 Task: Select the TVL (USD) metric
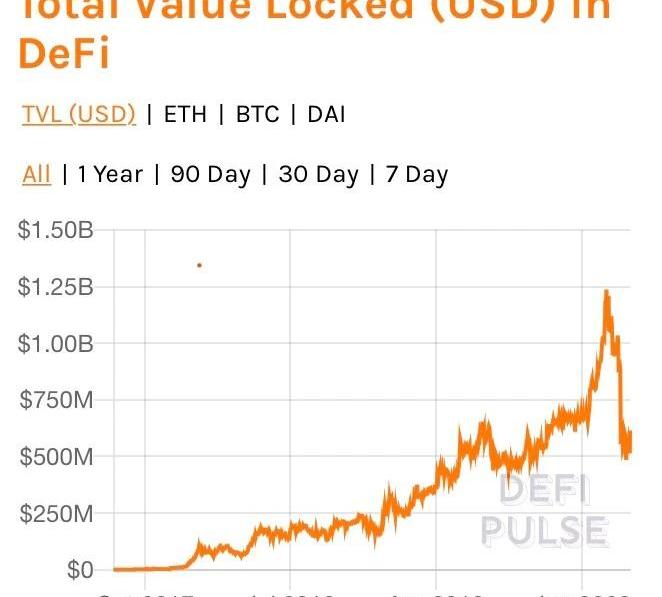78,114
